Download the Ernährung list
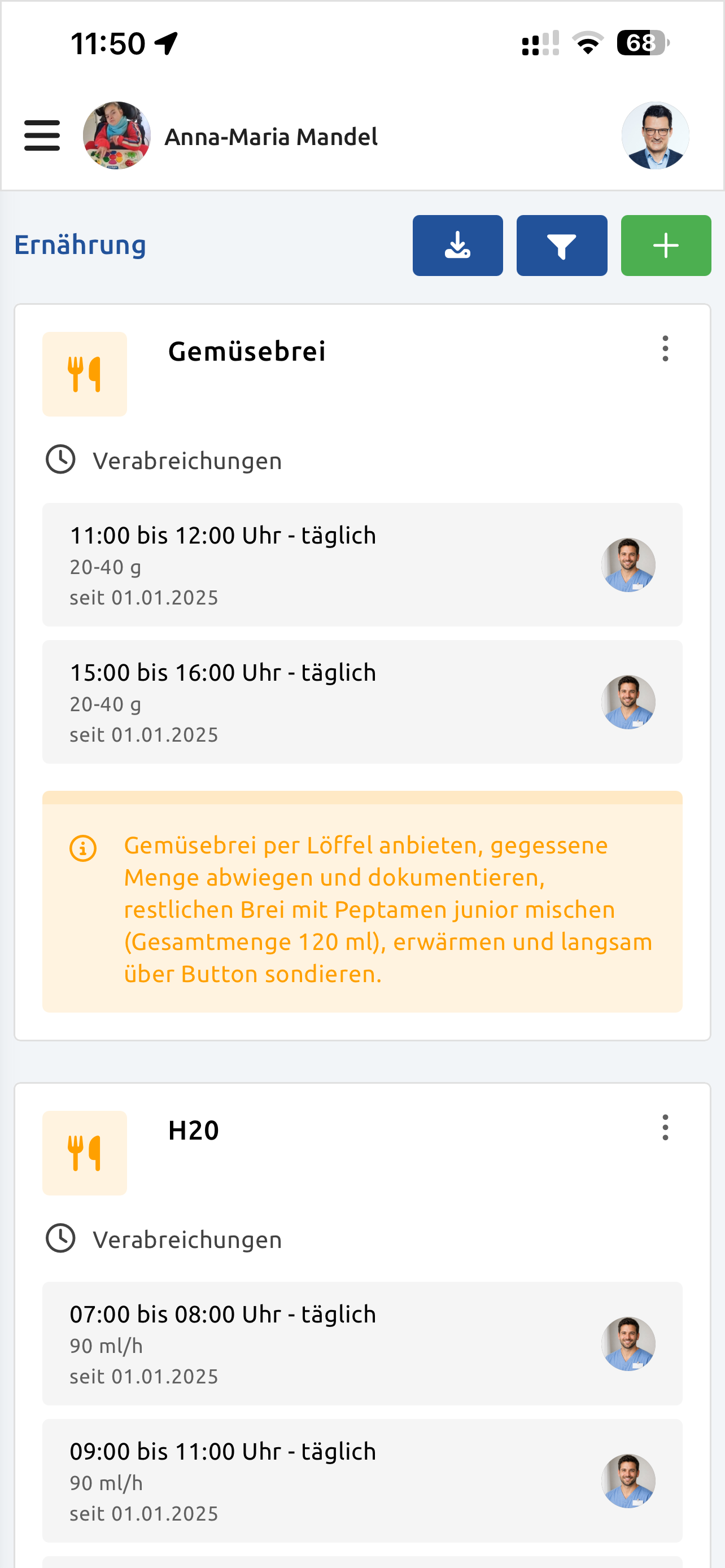Viewport: 725px width, 1568px height. click(x=458, y=246)
